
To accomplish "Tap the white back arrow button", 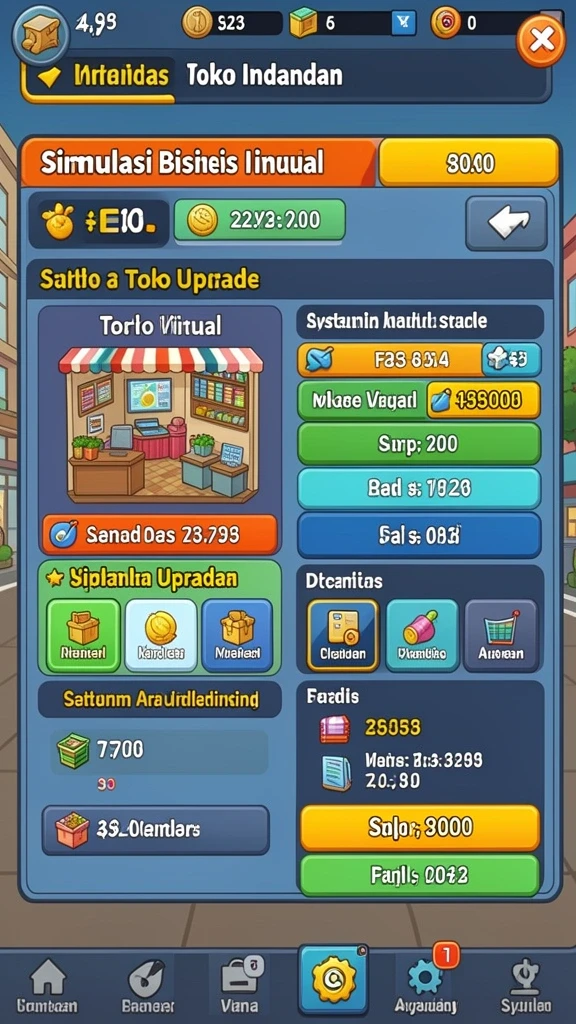I will 506,223.
